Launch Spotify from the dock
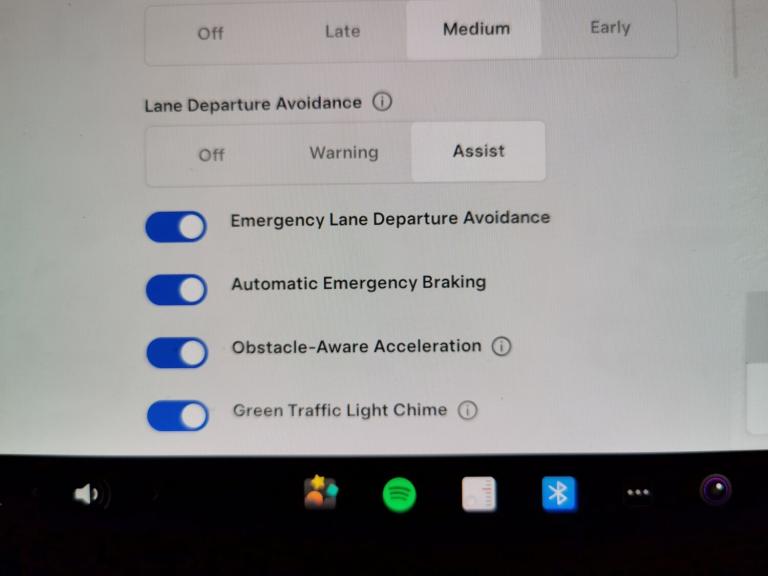Image resolution: width=768 pixels, height=576 pixels. pos(399,494)
